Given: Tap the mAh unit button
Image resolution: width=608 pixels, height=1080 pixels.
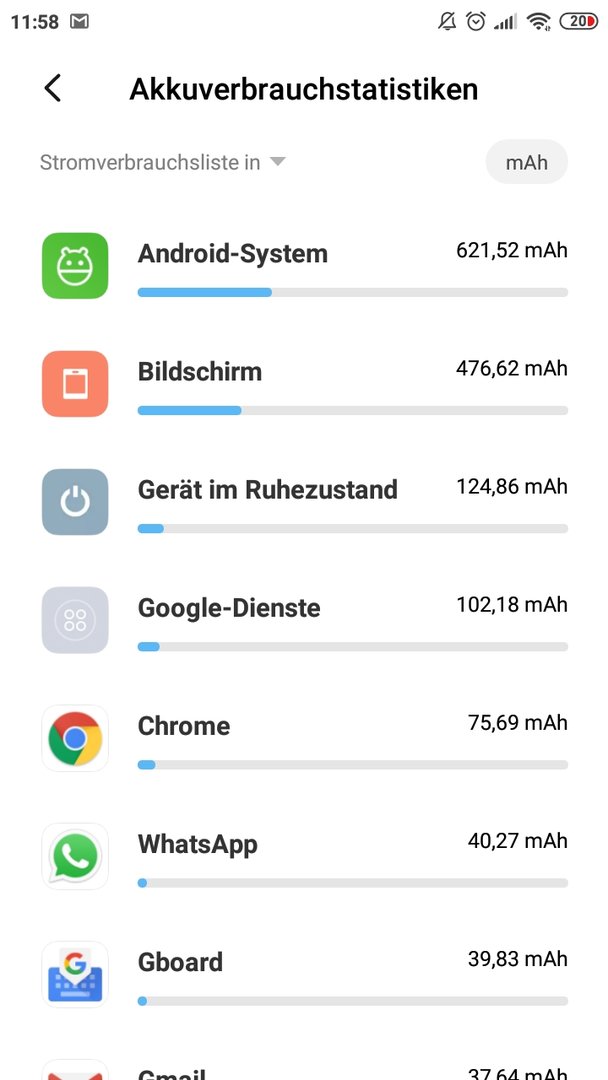Looking at the screenshot, I should 527,162.
